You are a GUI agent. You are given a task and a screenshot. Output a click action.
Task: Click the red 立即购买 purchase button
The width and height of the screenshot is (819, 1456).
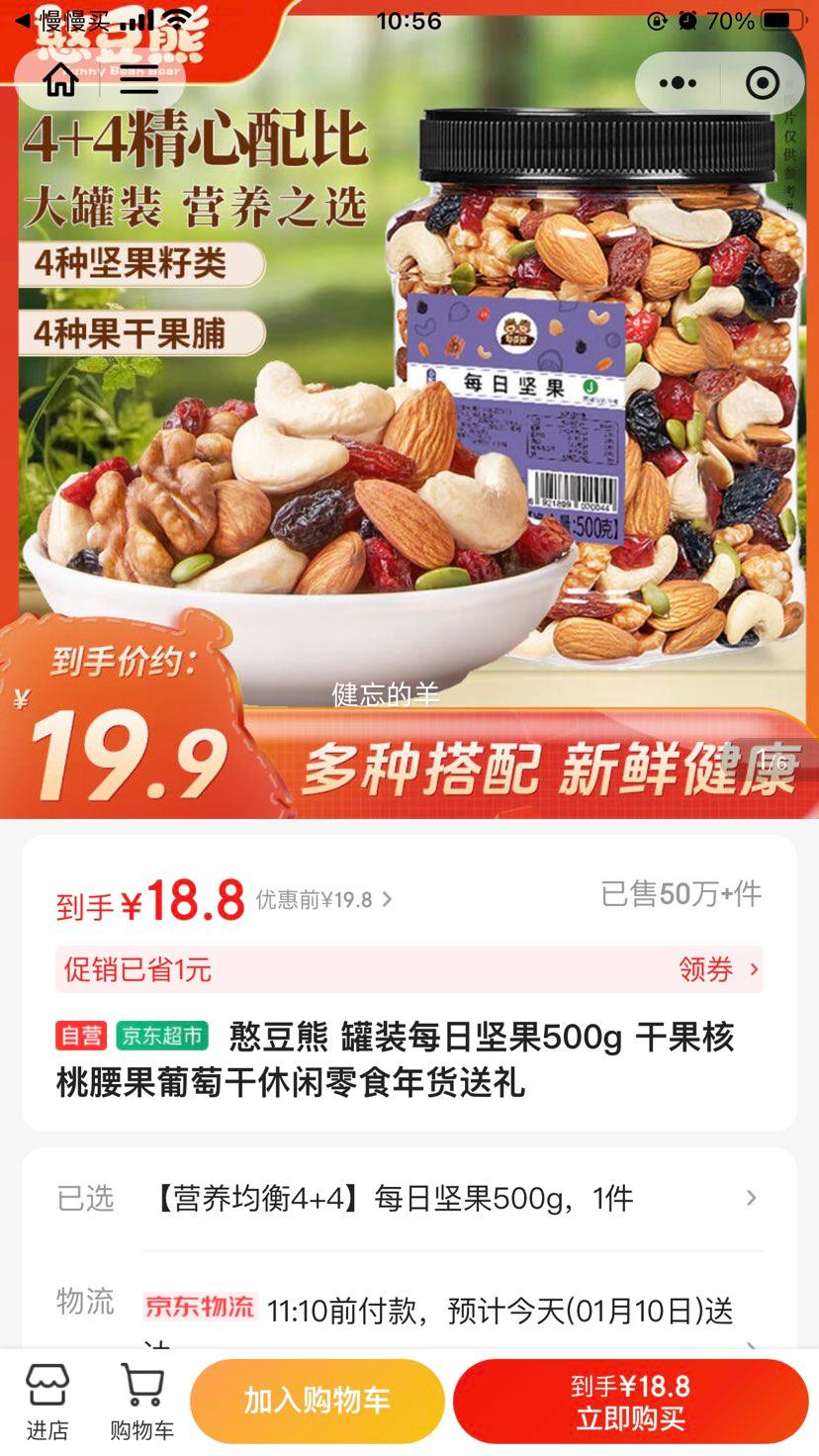(x=633, y=1400)
